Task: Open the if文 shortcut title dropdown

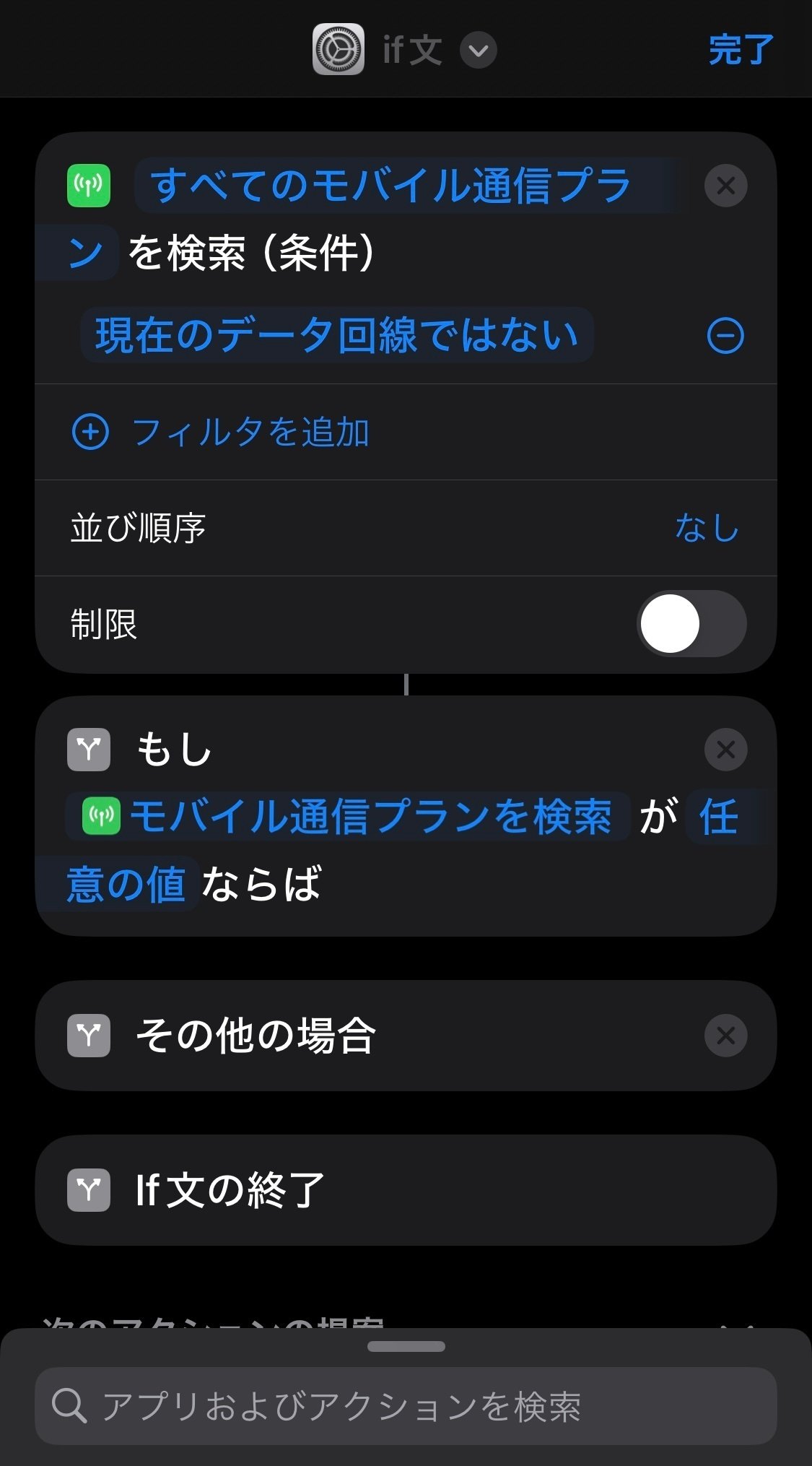Action: coord(478,51)
